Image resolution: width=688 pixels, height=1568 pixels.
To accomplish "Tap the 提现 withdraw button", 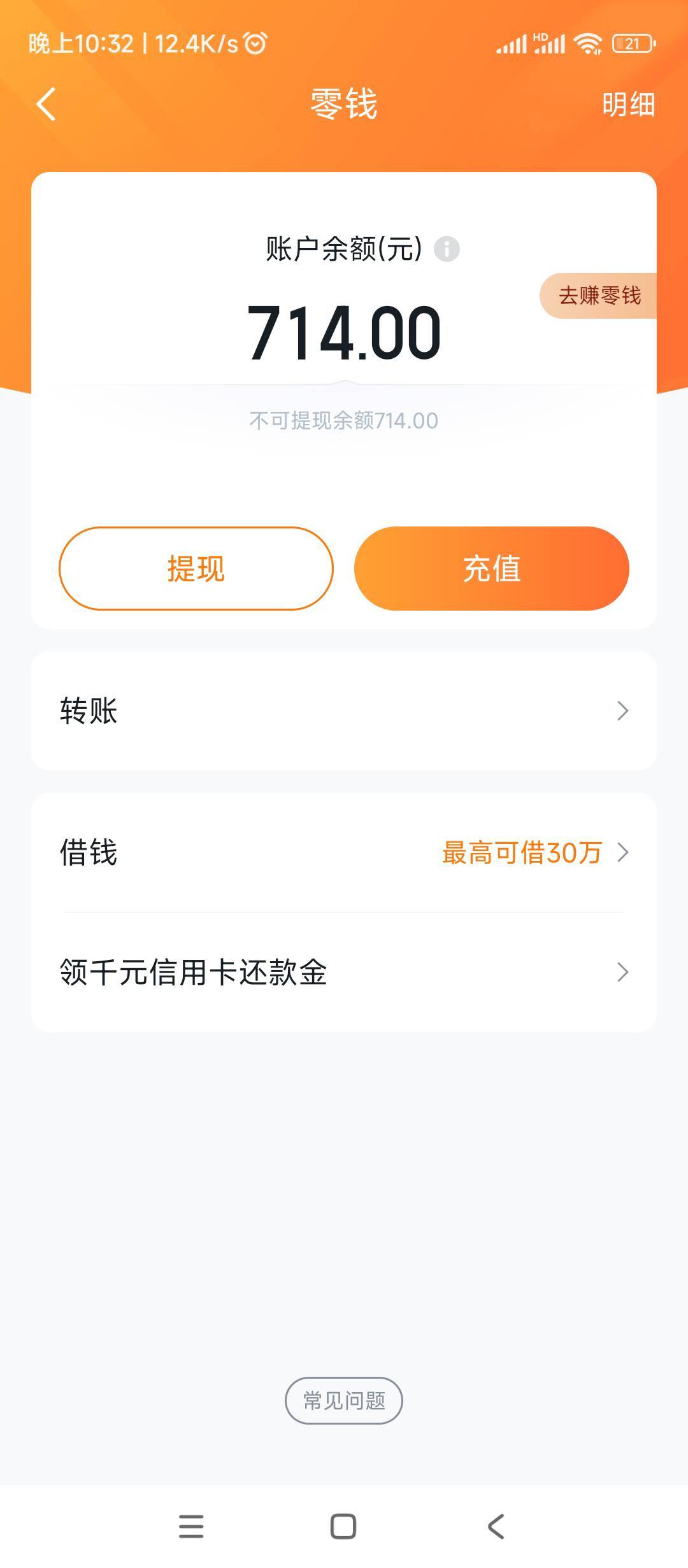I will [196, 569].
